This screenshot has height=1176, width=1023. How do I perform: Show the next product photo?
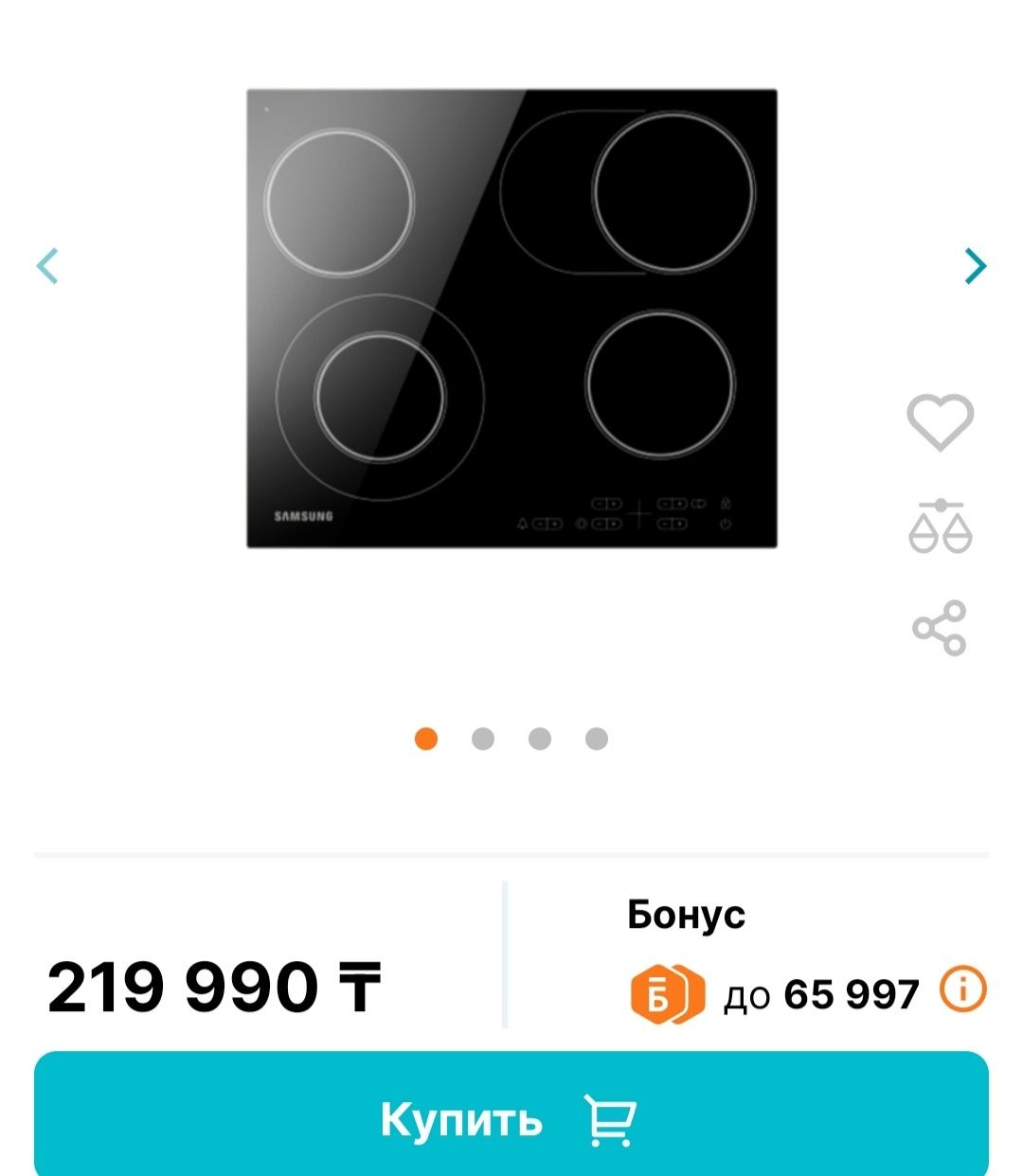975,266
